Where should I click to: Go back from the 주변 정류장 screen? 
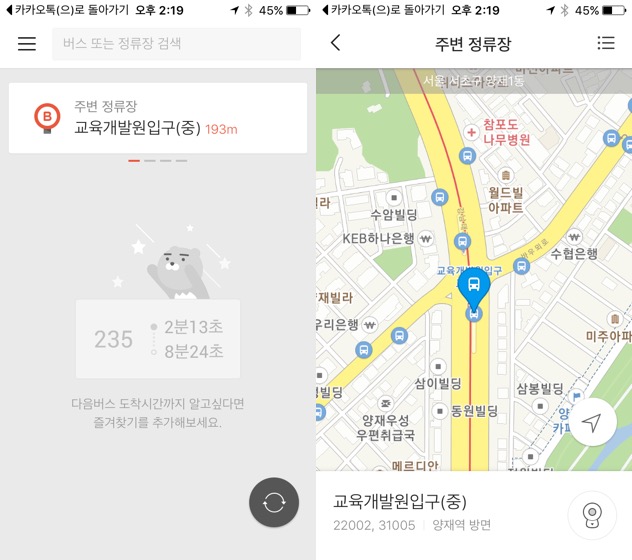click(x=335, y=43)
